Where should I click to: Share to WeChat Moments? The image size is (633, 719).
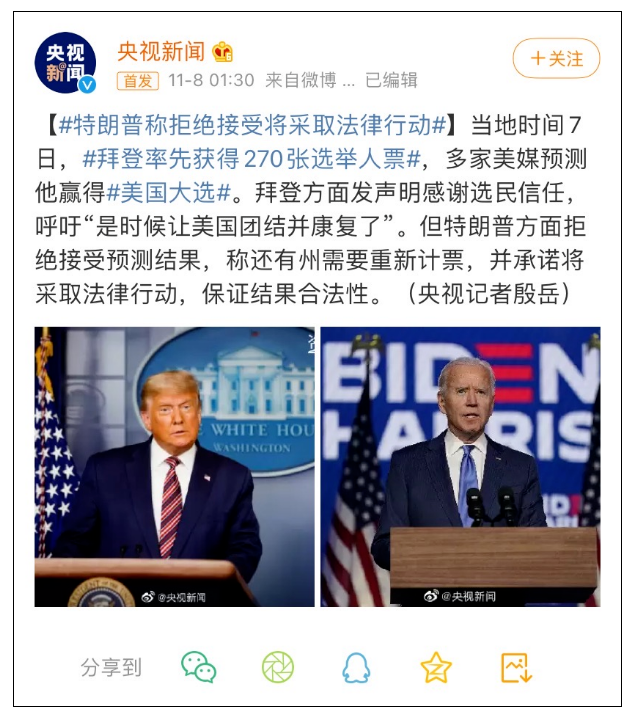[x=278, y=667]
